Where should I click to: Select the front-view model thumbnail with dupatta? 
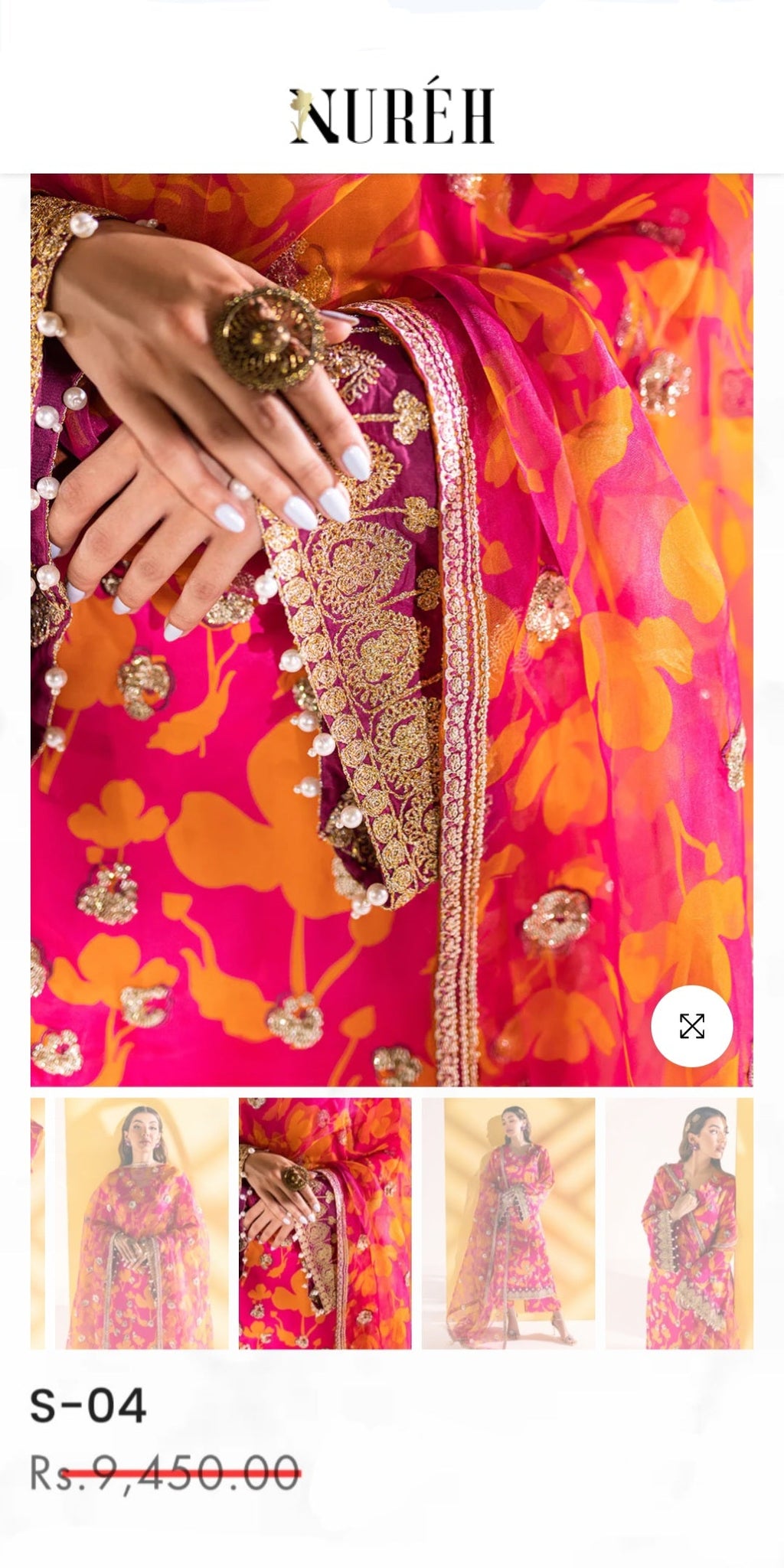[142, 1223]
